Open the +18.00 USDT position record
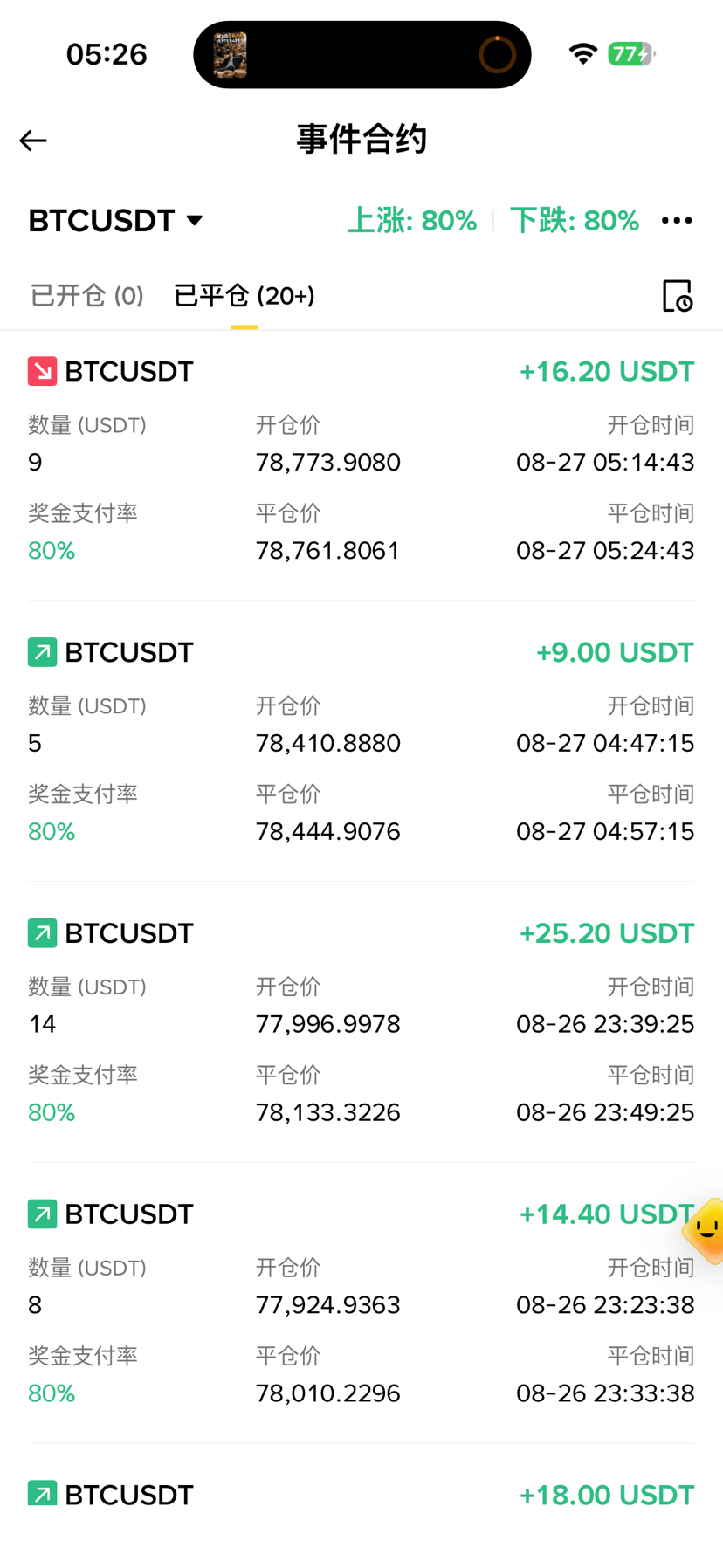723x1568 pixels. [361, 1495]
